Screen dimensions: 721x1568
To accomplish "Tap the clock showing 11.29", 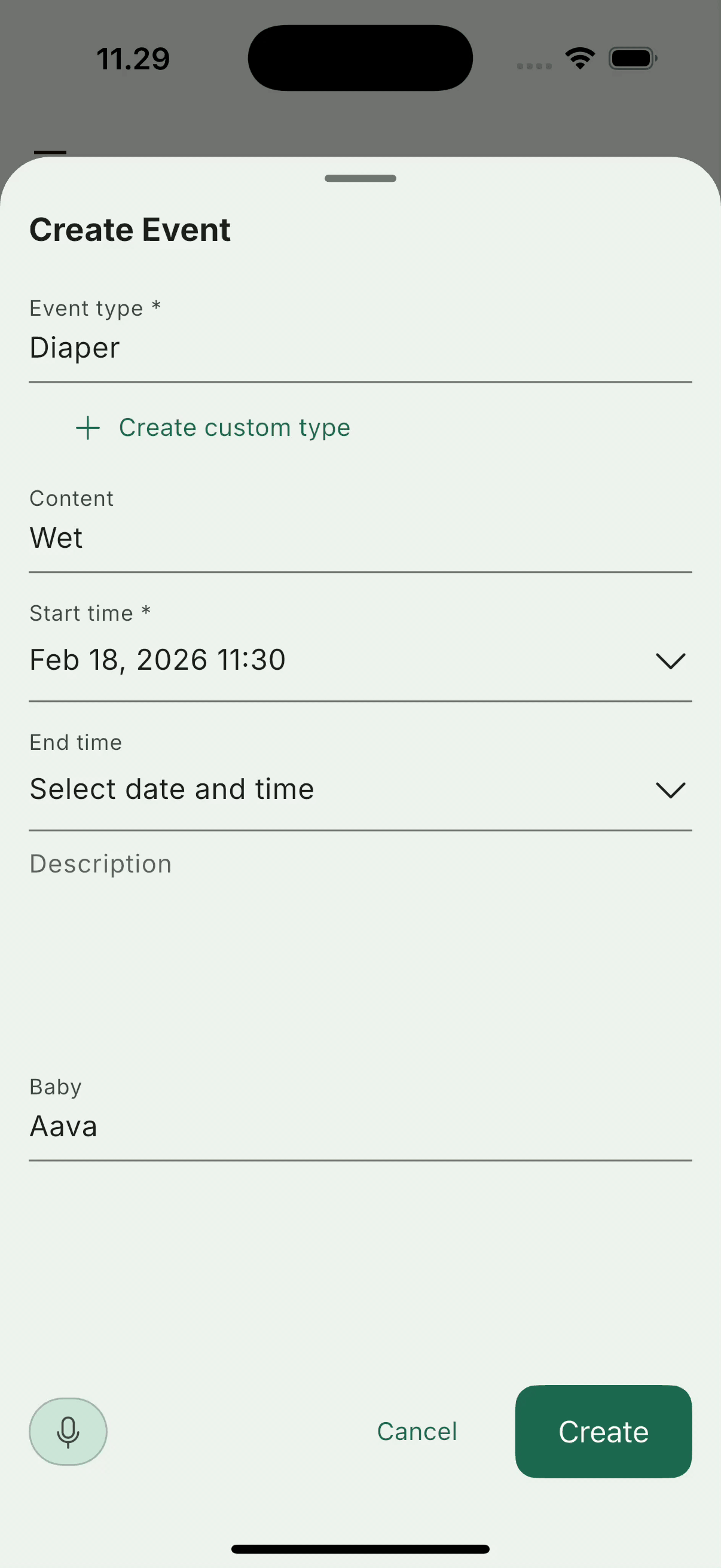I will pyautogui.click(x=133, y=58).
